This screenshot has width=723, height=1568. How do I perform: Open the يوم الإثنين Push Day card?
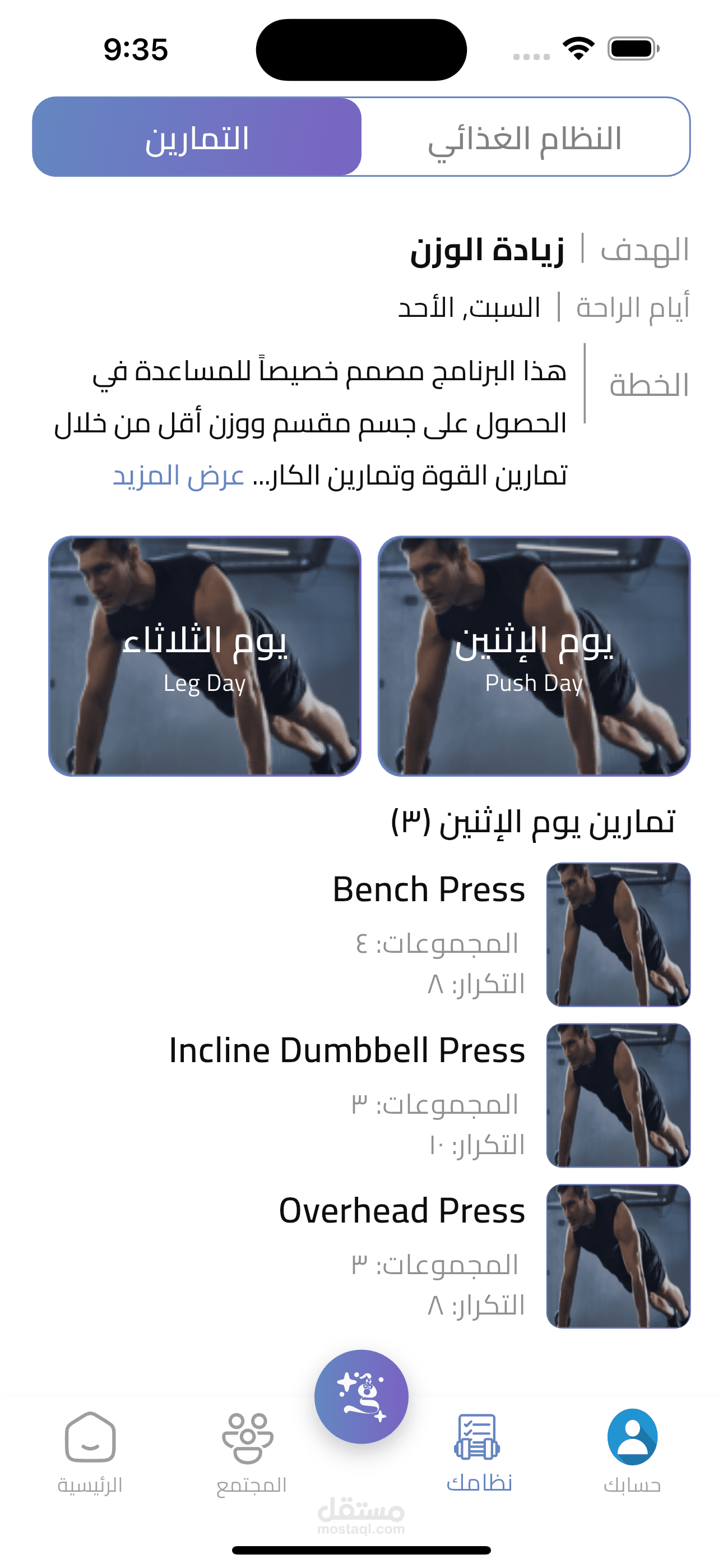click(534, 656)
